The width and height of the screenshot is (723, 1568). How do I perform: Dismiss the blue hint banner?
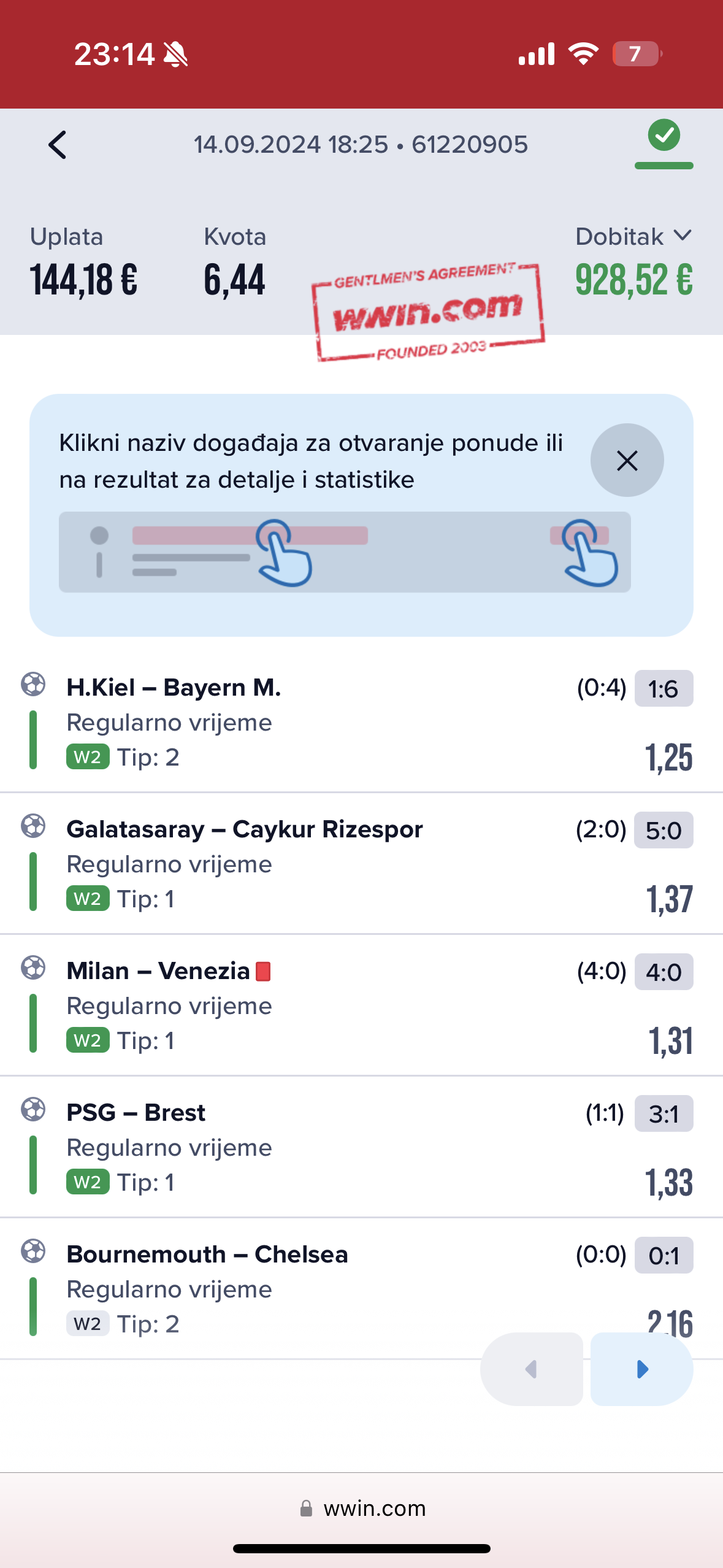coord(627,460)
